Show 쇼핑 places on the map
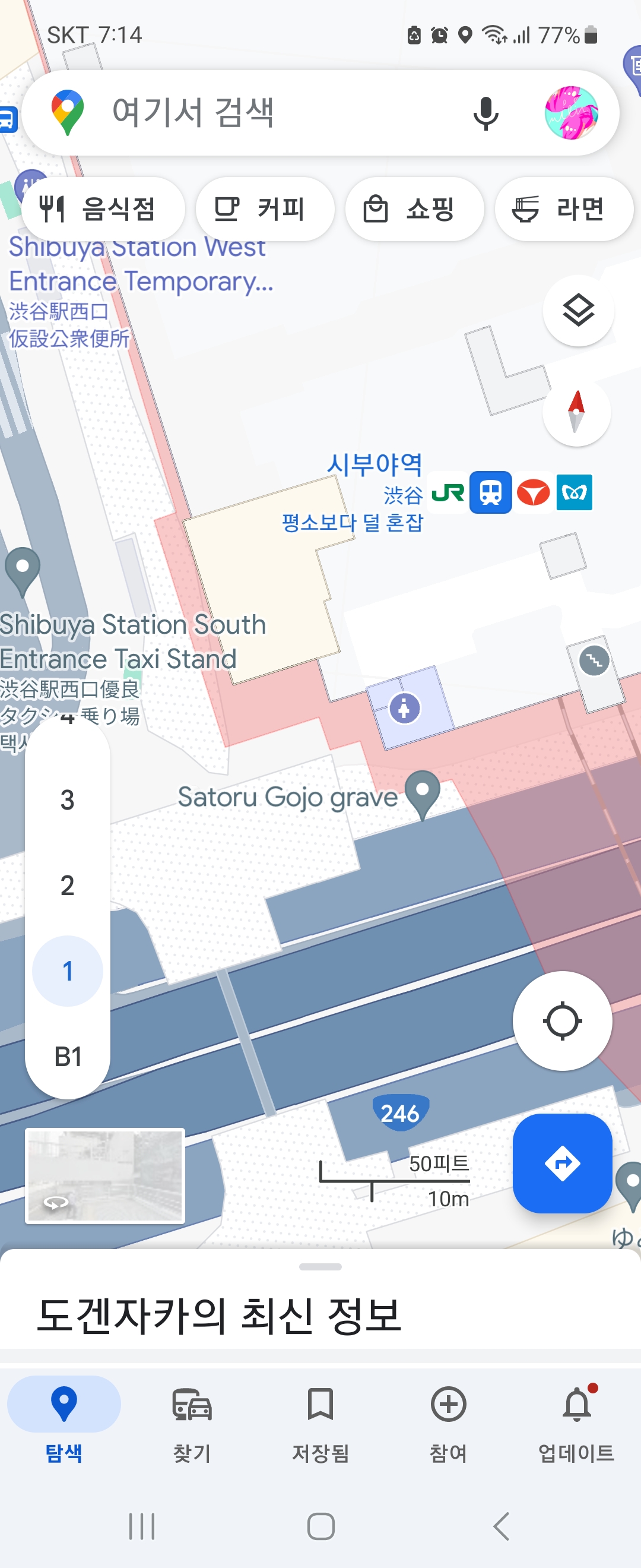 (x=414, y=210)
